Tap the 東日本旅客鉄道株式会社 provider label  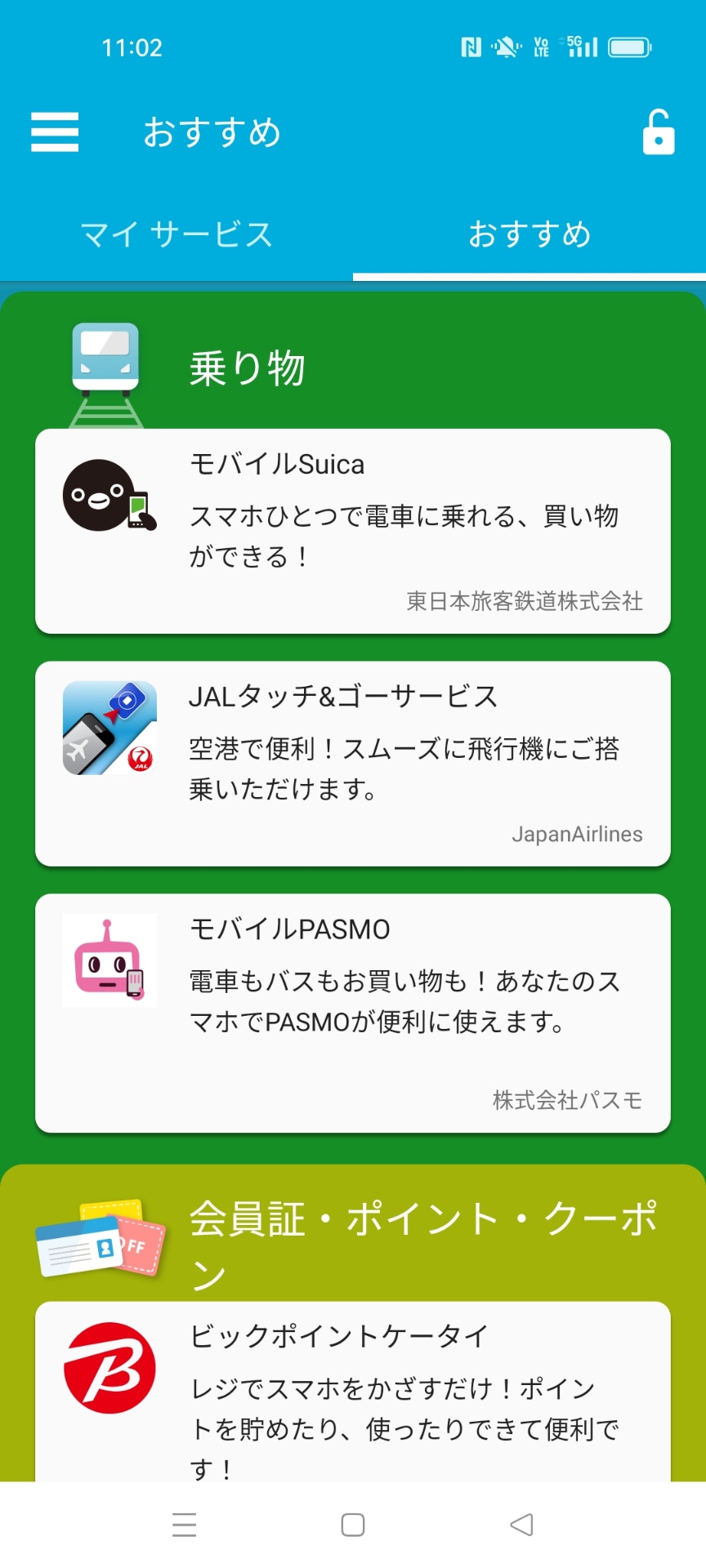pyautogui.click(x=525, y=602)
